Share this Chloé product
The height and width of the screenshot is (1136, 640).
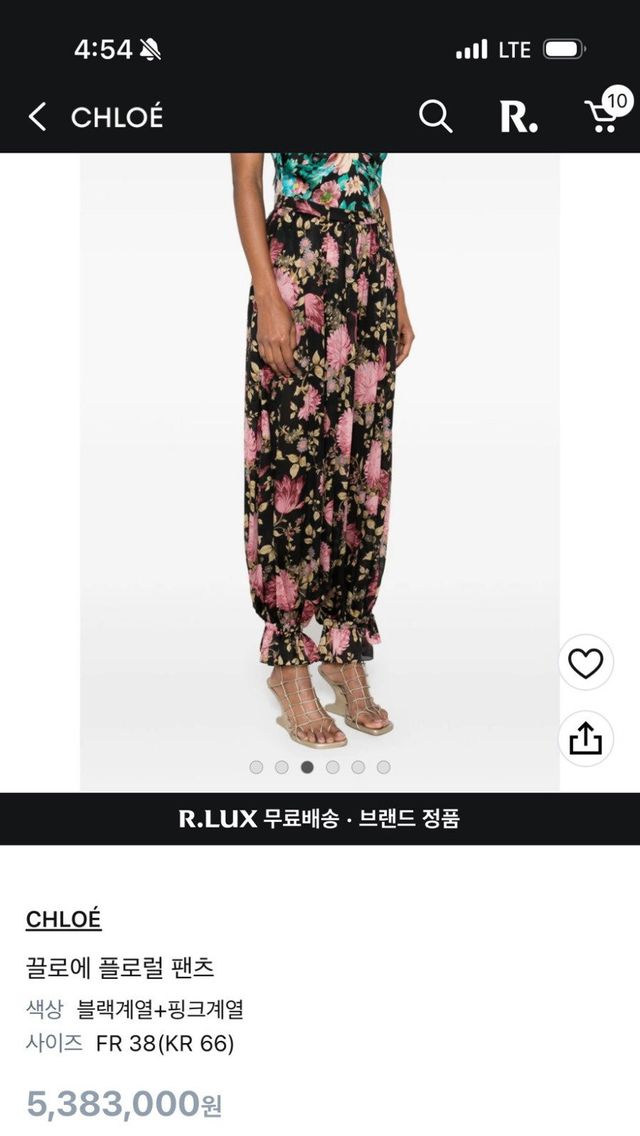[585, 738]
